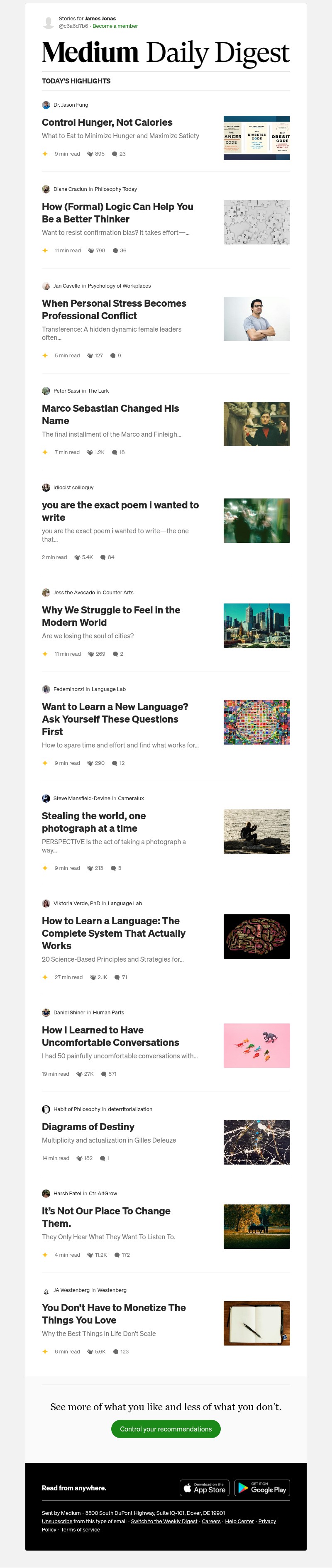The image size is (332, 1568).
Task: Read 'you are the exact poem' story
Action: (x=120, y=510)
